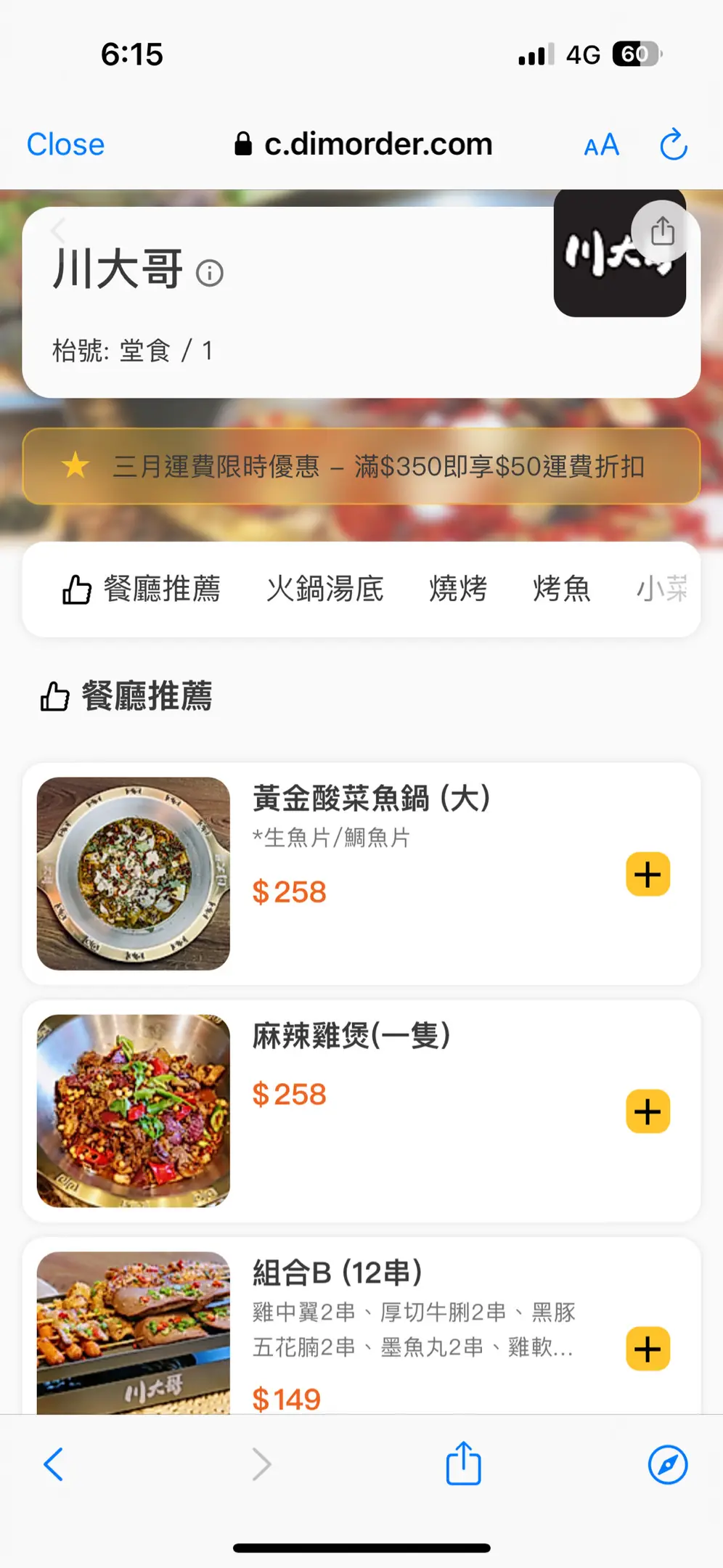This screenshot has width=723, height=1568.
Task: Add 組合B (12串) to the order
Action: coord(648,1349)
